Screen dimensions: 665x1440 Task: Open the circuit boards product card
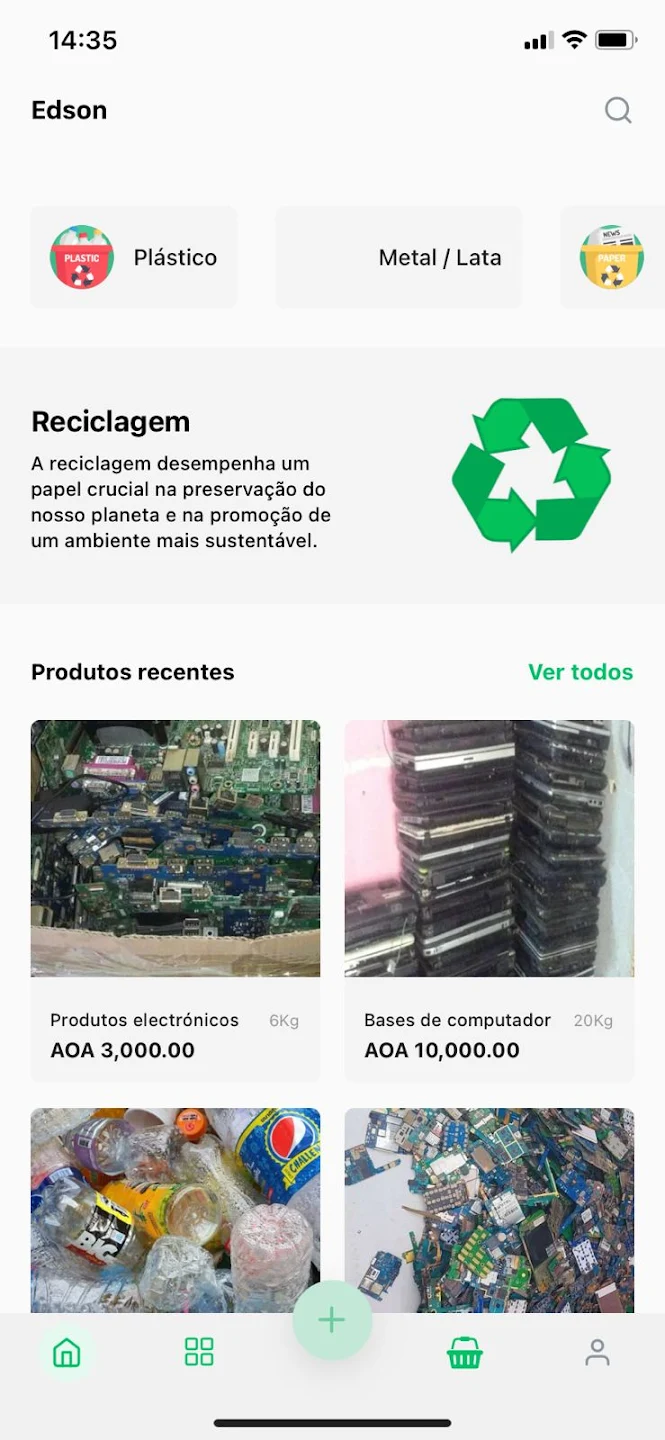pos(489,1208)
